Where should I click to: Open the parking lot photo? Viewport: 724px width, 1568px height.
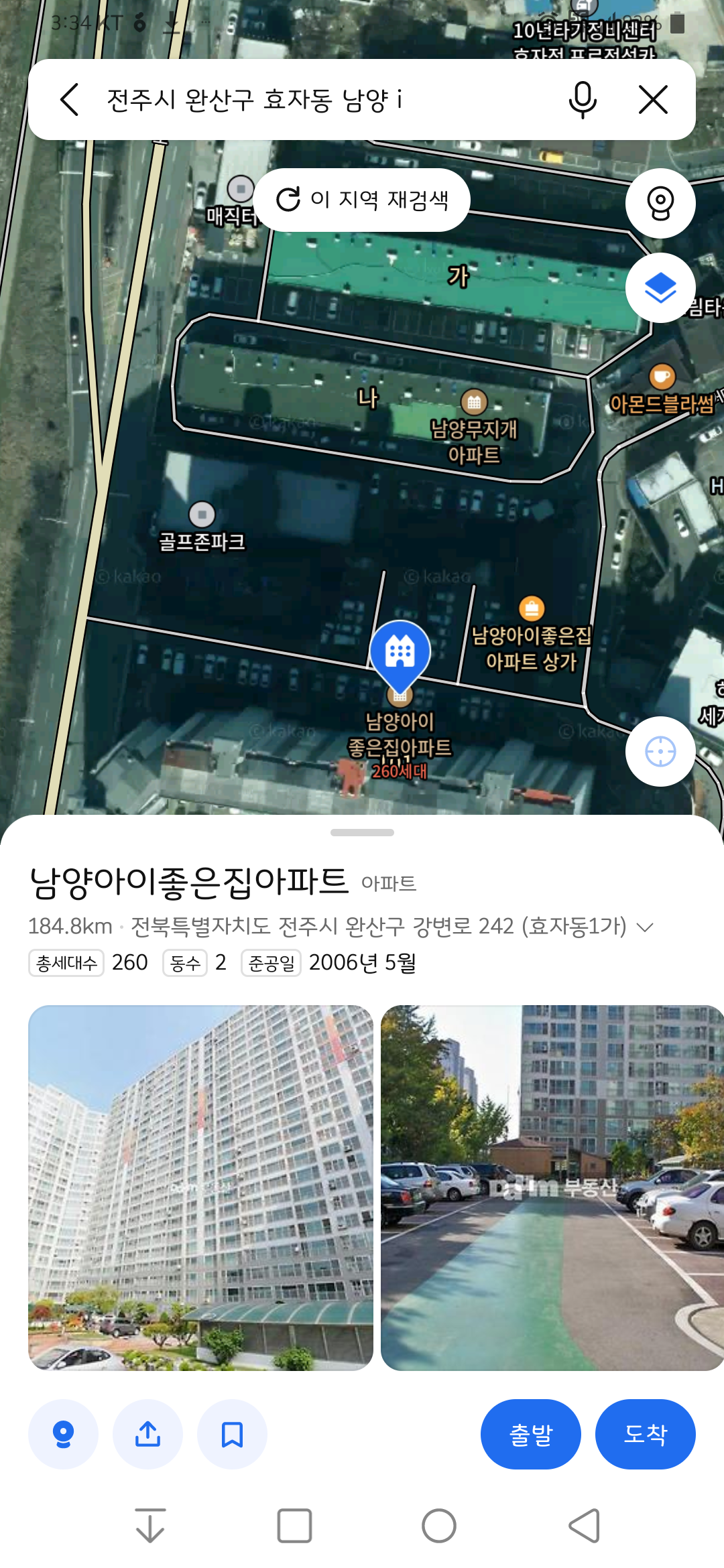tap(552, 1187)
